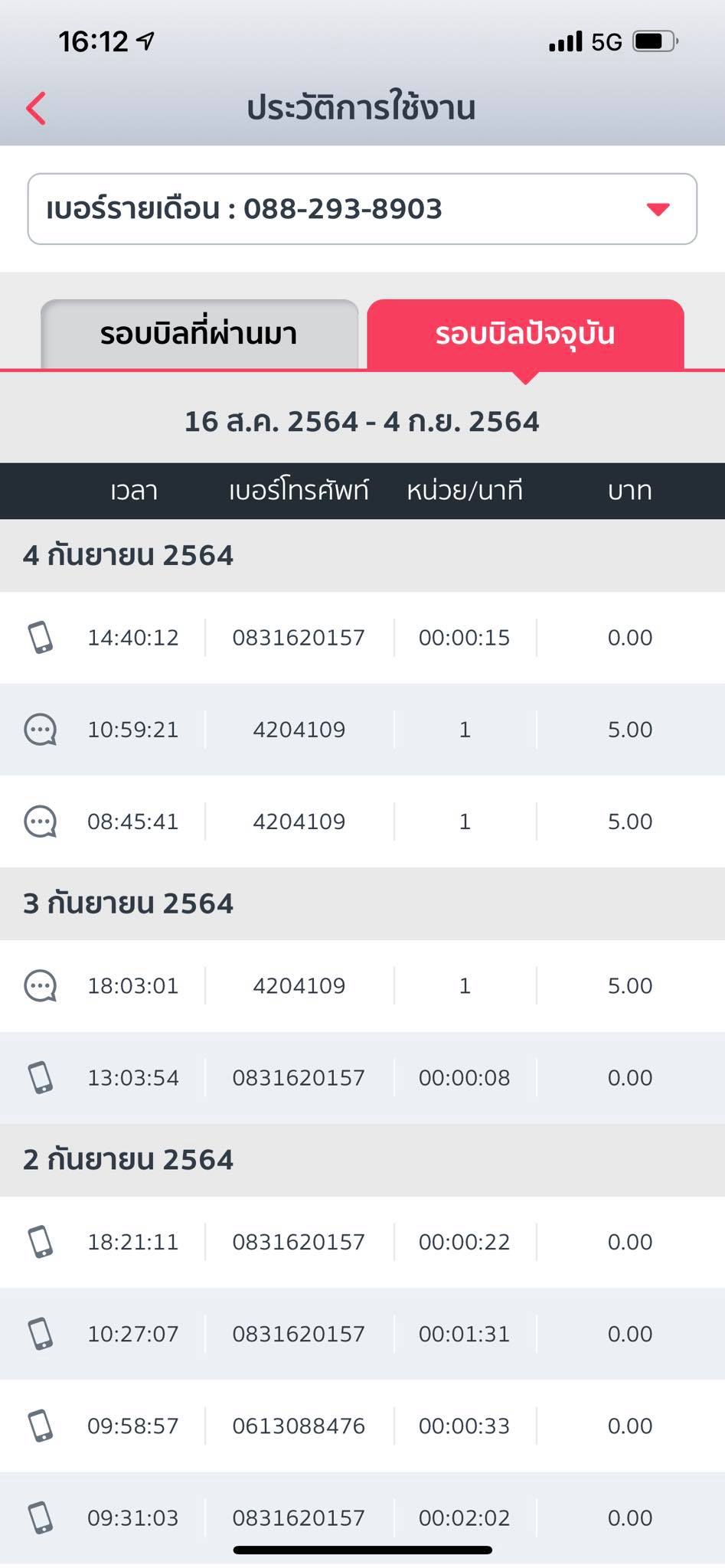Go back using the red back arrow
Viewport: 725px width, 1568px height.
pos(36,108)
